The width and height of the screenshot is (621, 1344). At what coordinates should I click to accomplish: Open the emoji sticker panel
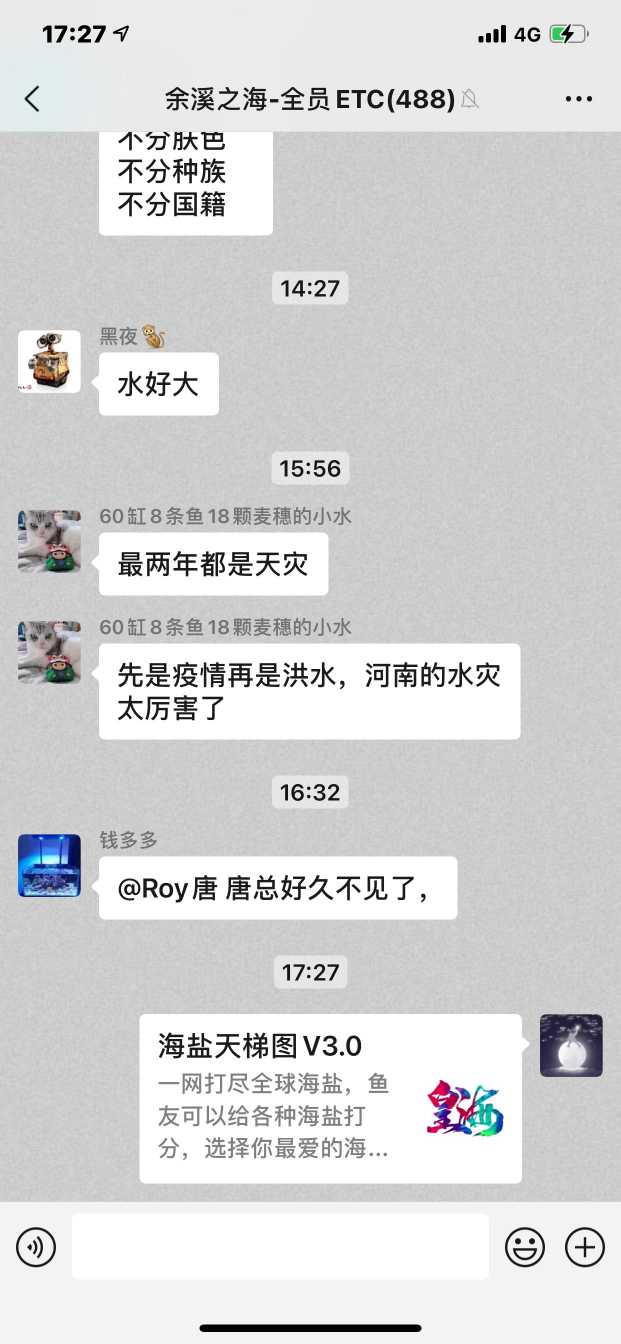pos(525,1247)
